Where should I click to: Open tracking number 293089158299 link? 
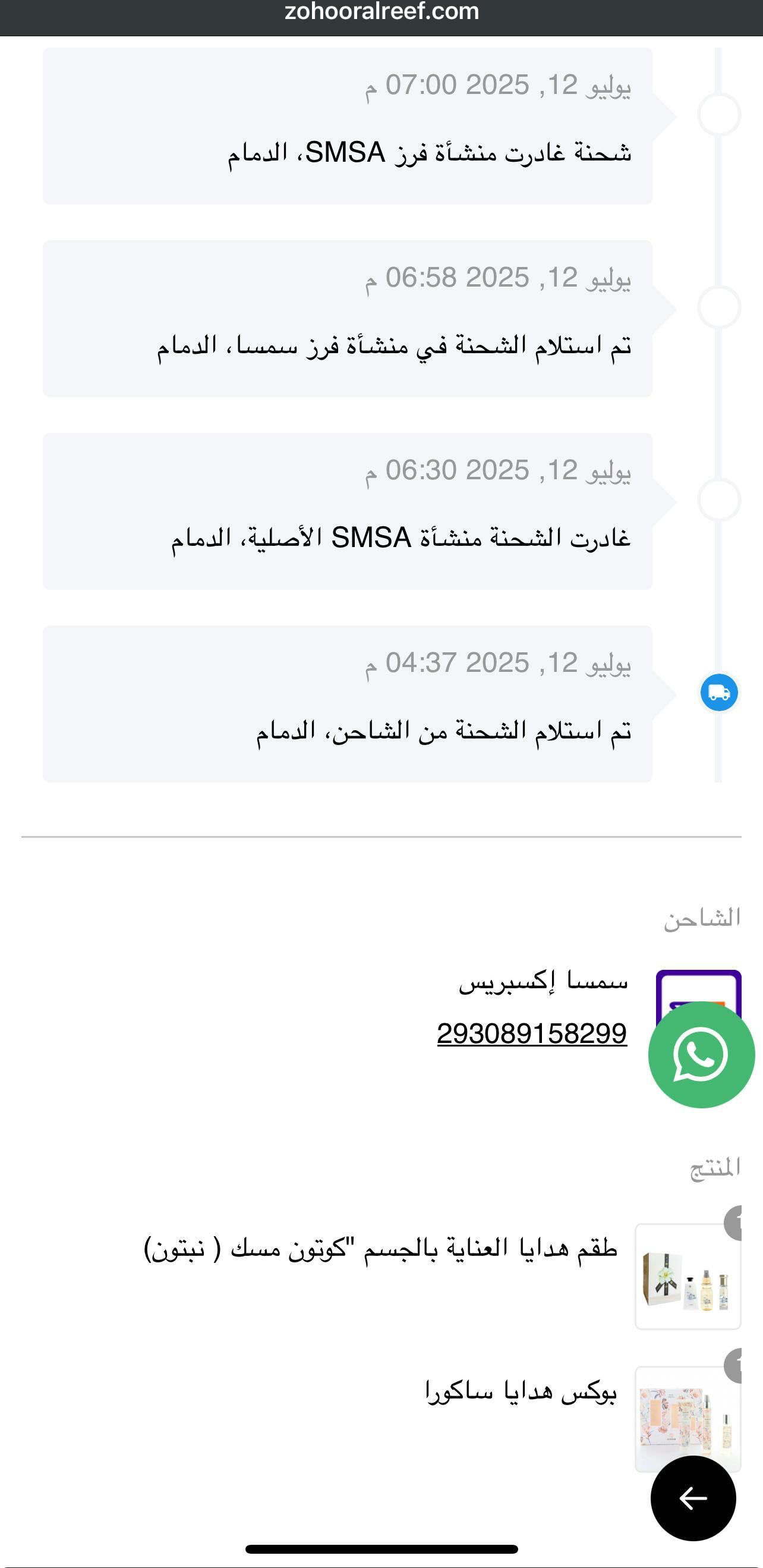pyautogui.click(x=532, y=1033)
